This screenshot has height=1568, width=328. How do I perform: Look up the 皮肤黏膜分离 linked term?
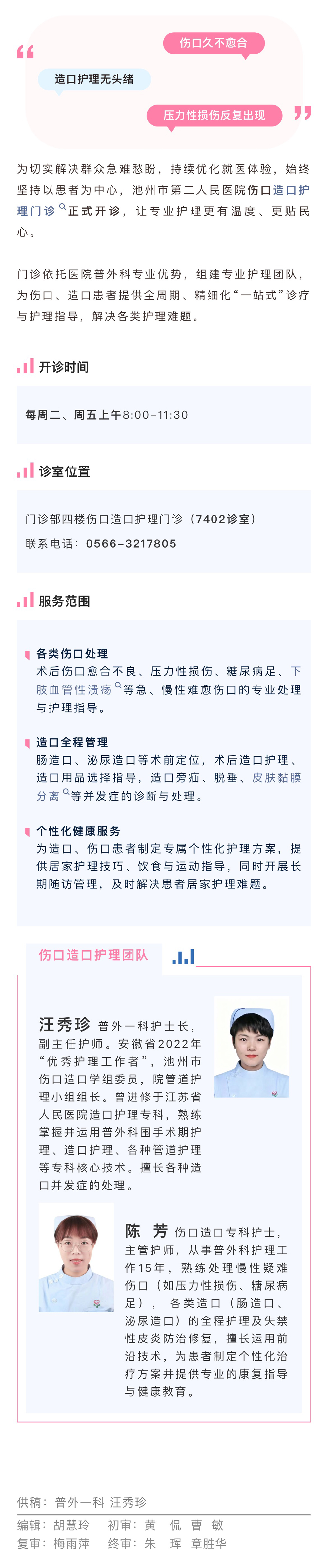(x=276, y=778)
